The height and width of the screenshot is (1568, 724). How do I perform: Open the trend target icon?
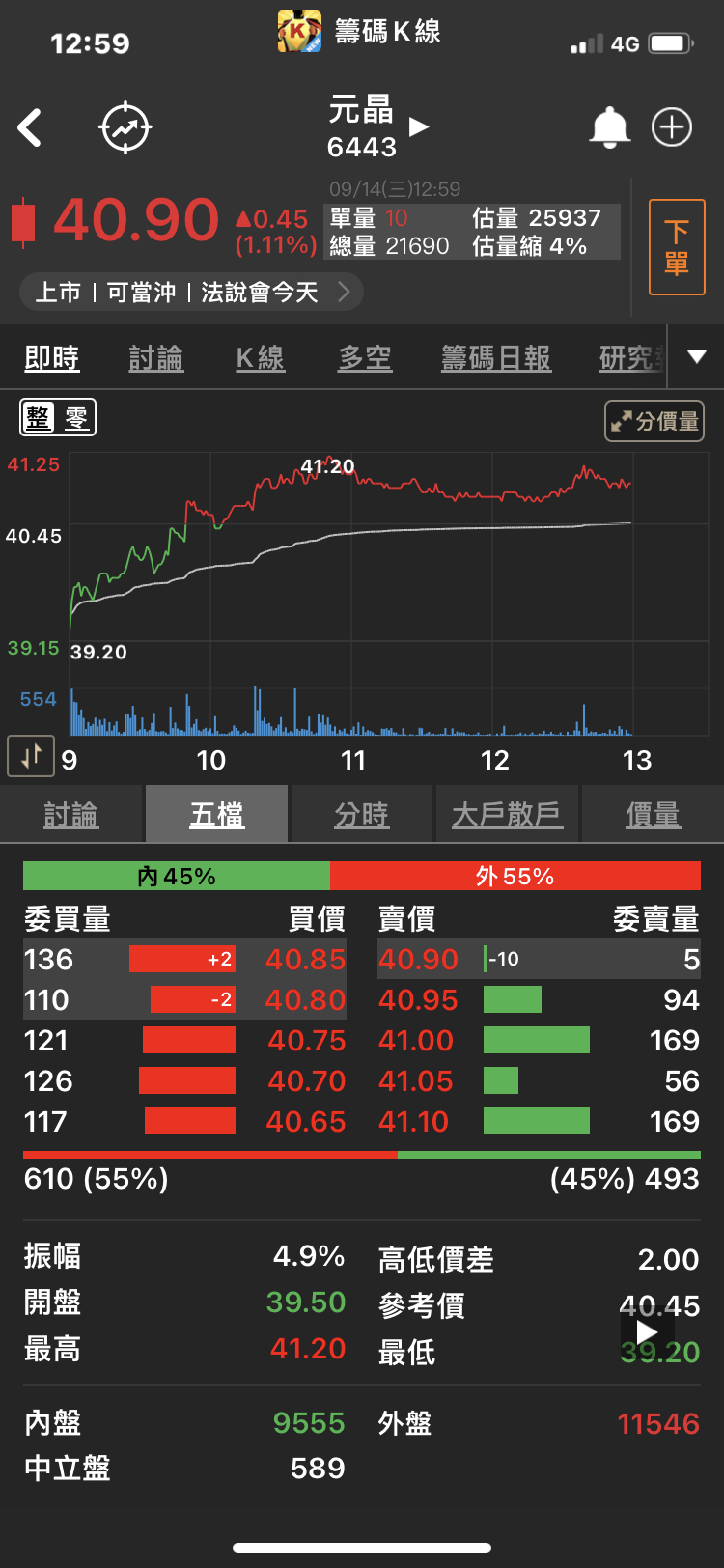coord(125,127)
